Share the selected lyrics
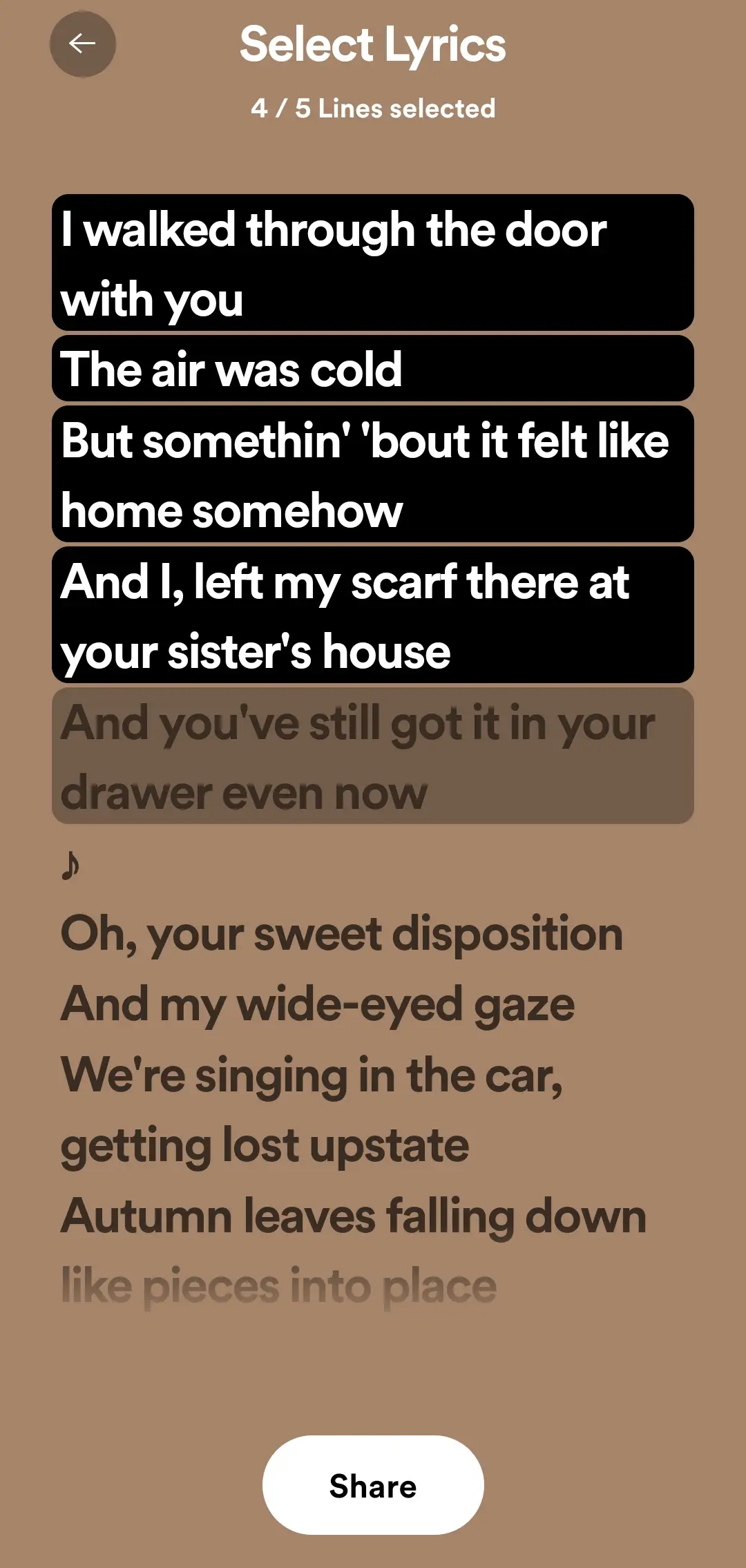 point(373,1486)
